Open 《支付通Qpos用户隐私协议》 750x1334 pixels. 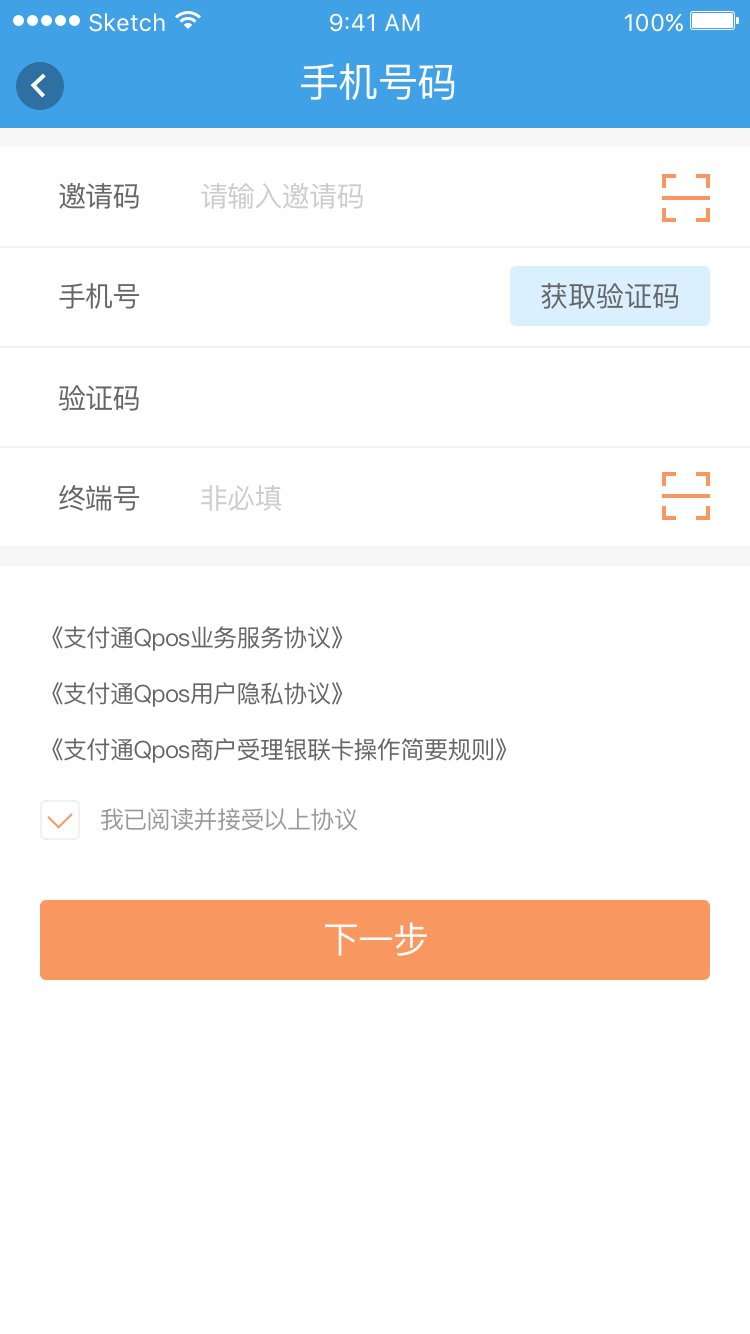(x=197, y=694)
